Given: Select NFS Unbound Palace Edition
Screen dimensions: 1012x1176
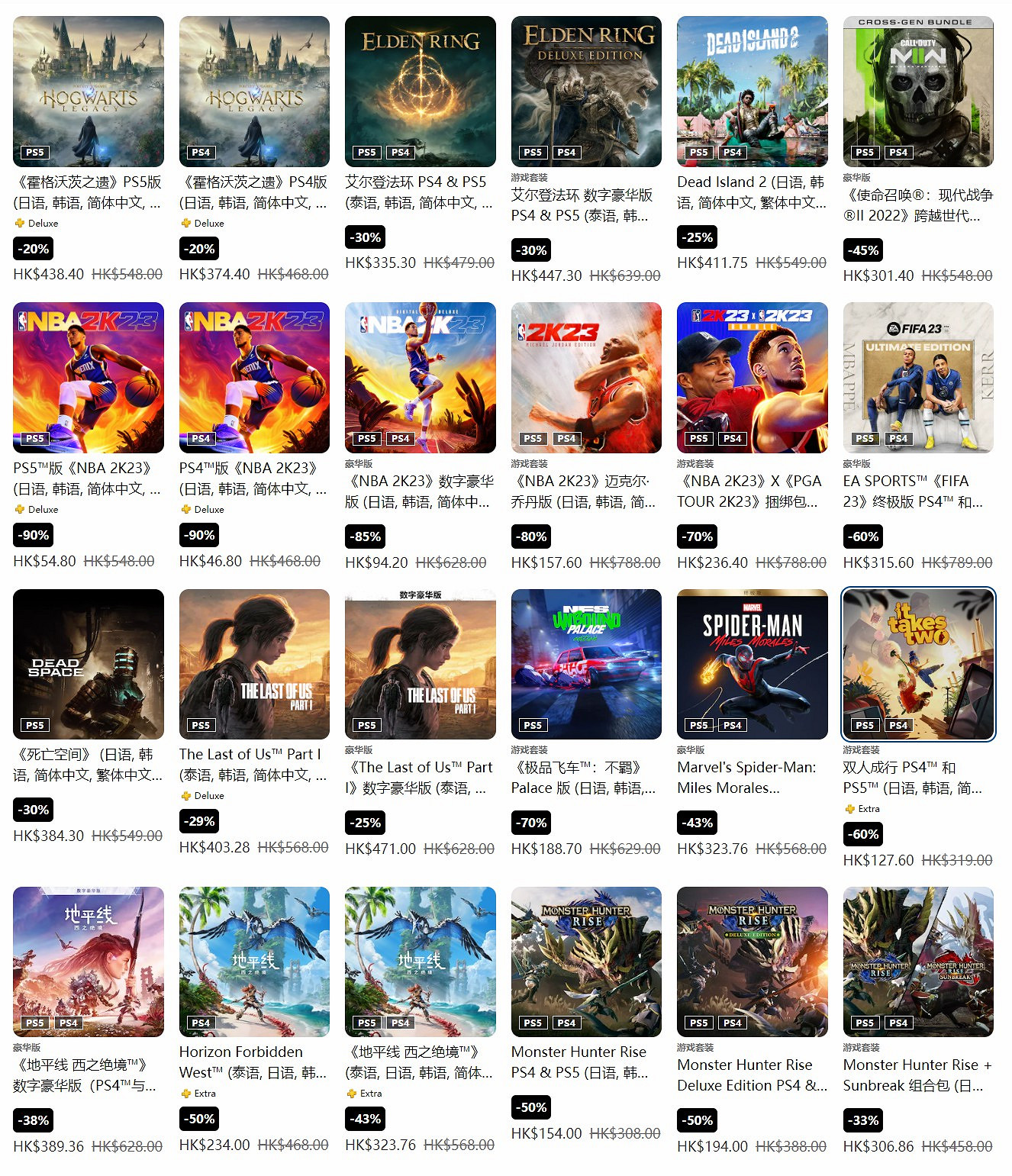Looking at the screenshot, I should pos(586,664).
